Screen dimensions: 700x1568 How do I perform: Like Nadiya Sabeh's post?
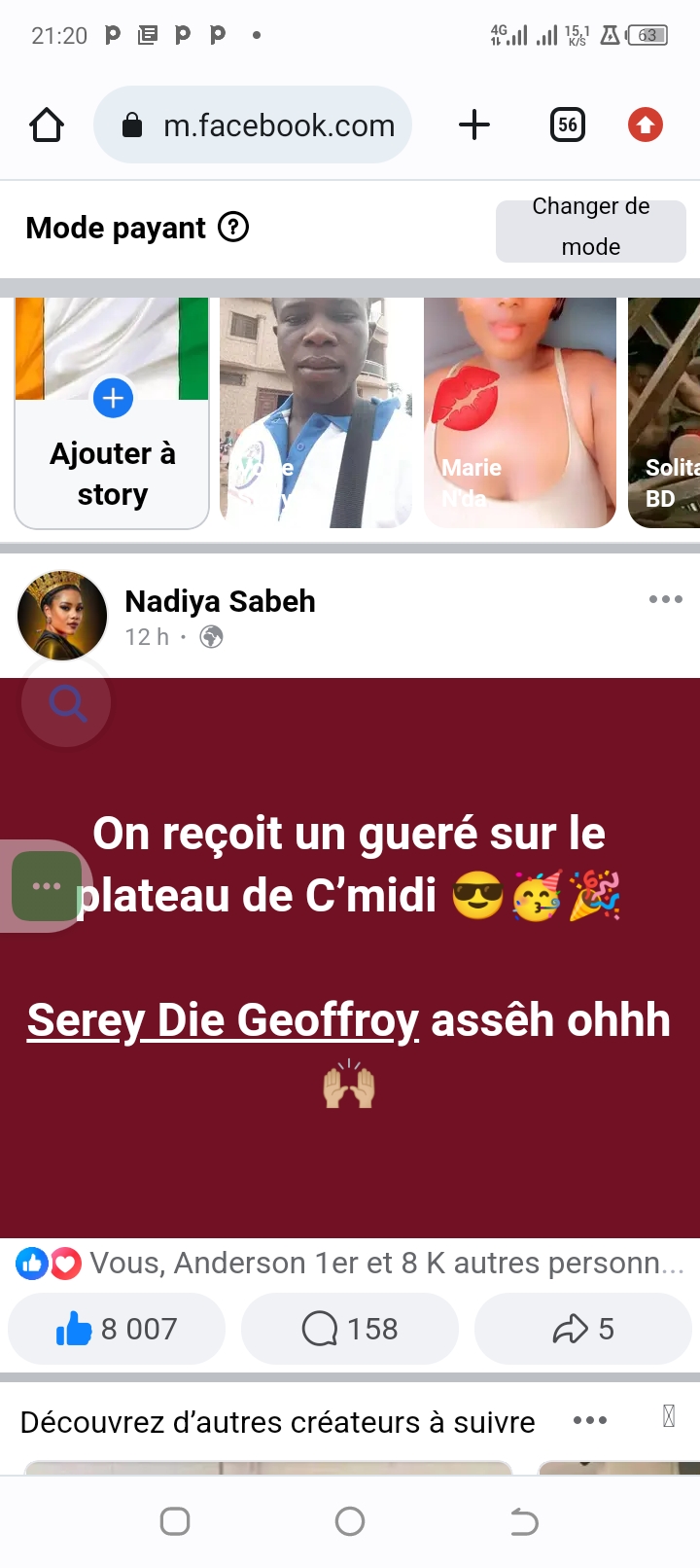click(117, 1329)
